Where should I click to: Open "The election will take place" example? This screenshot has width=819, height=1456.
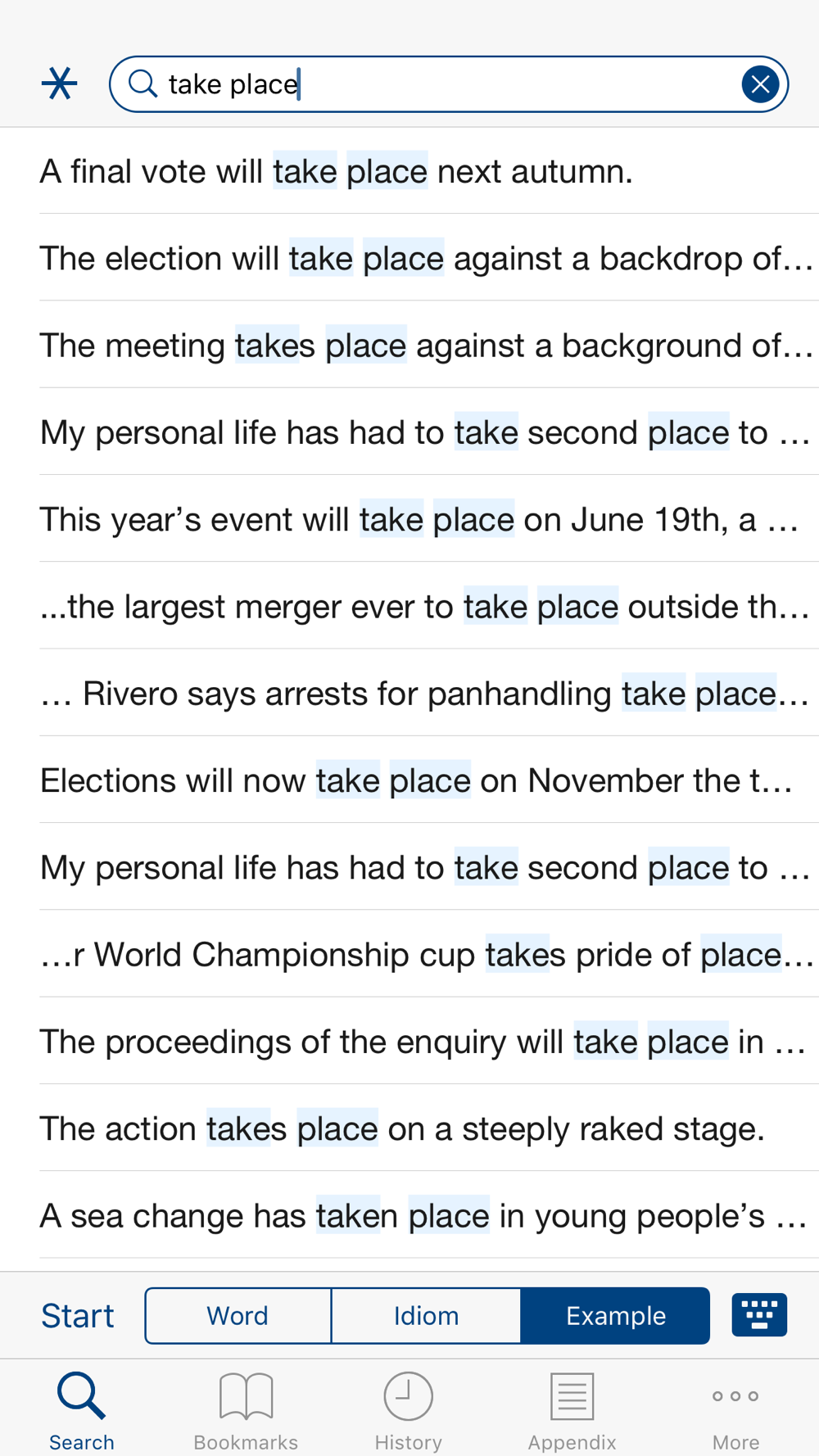[x=426, y=259]
